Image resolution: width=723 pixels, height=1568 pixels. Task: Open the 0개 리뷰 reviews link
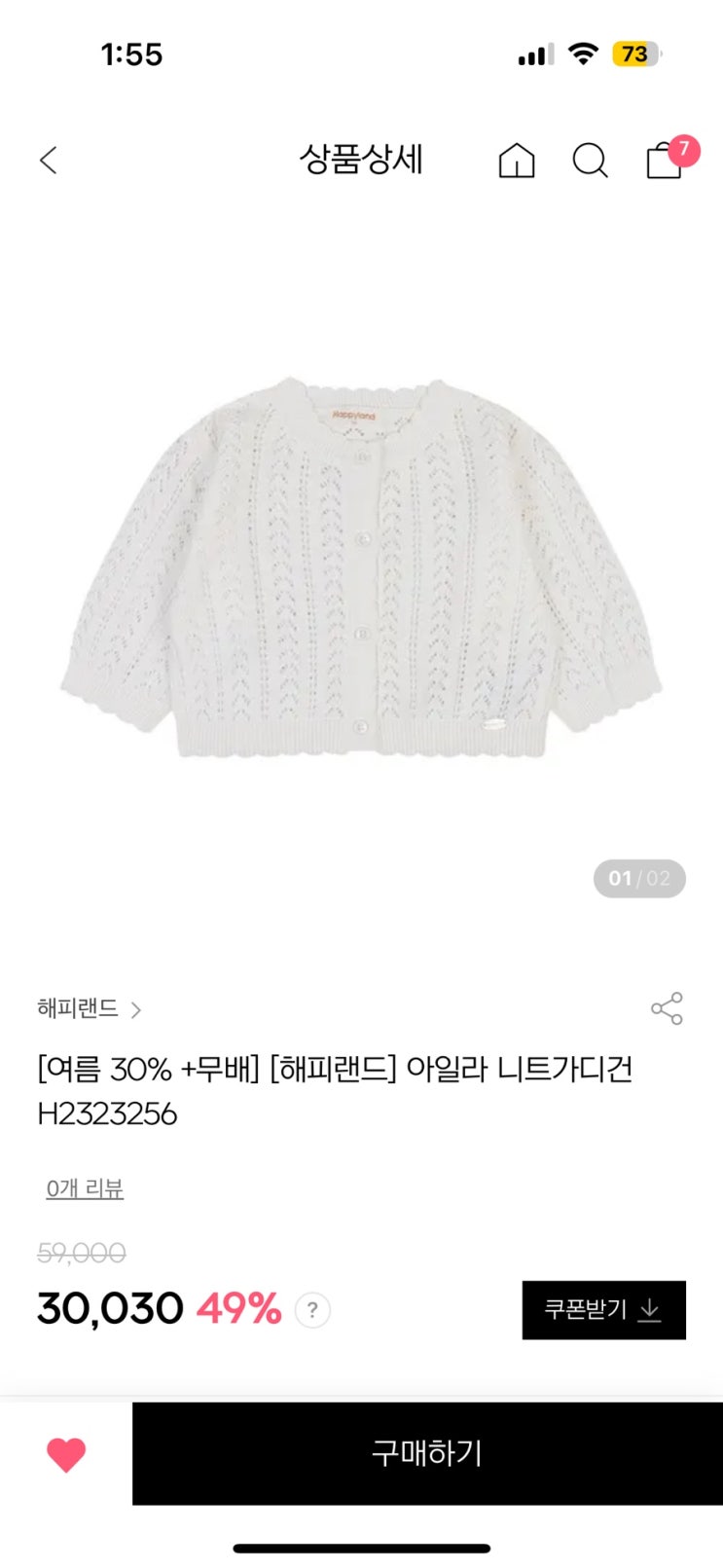[85, 1188]
